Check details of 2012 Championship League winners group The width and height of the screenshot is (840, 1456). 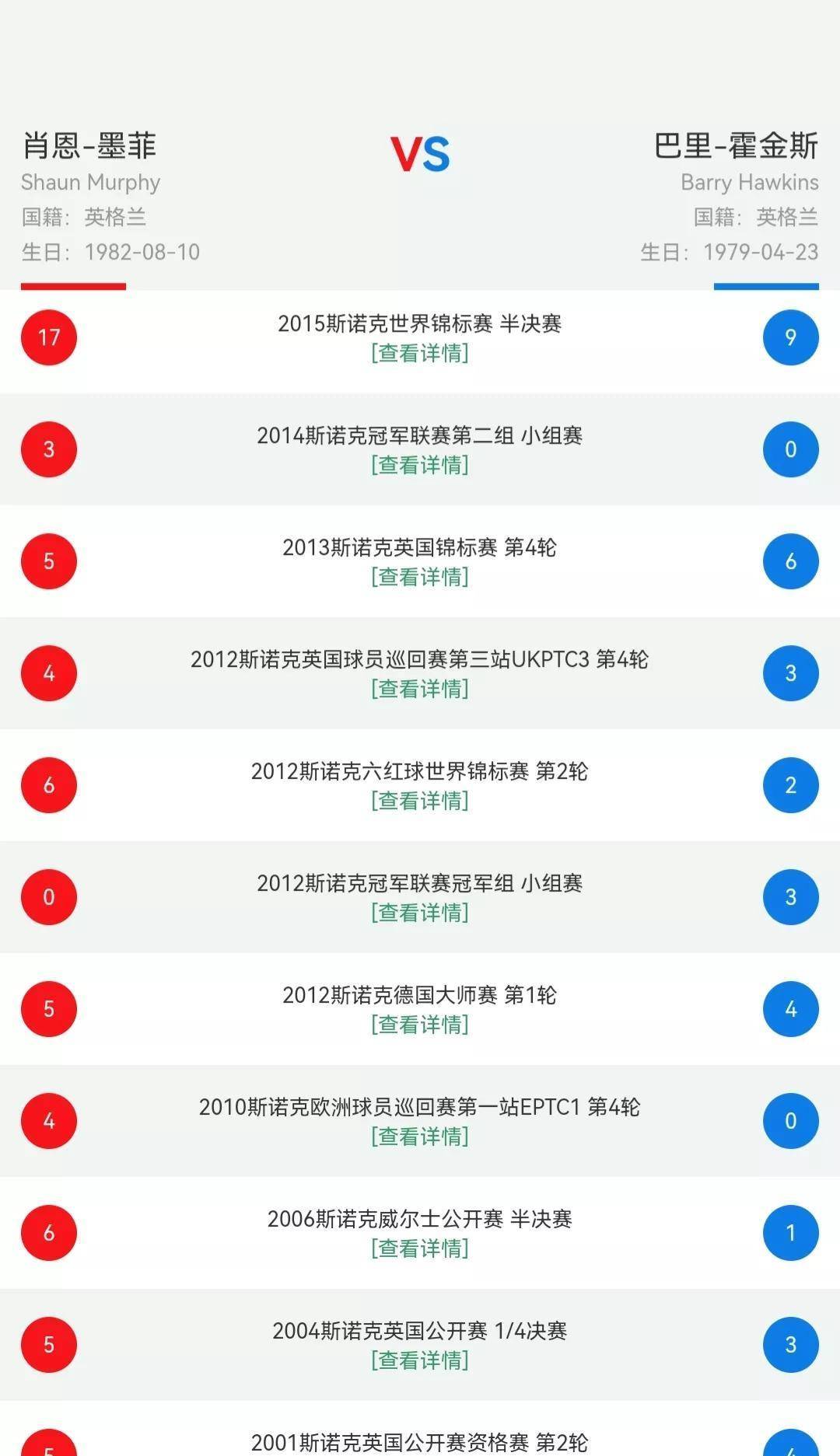click(420, 913)
